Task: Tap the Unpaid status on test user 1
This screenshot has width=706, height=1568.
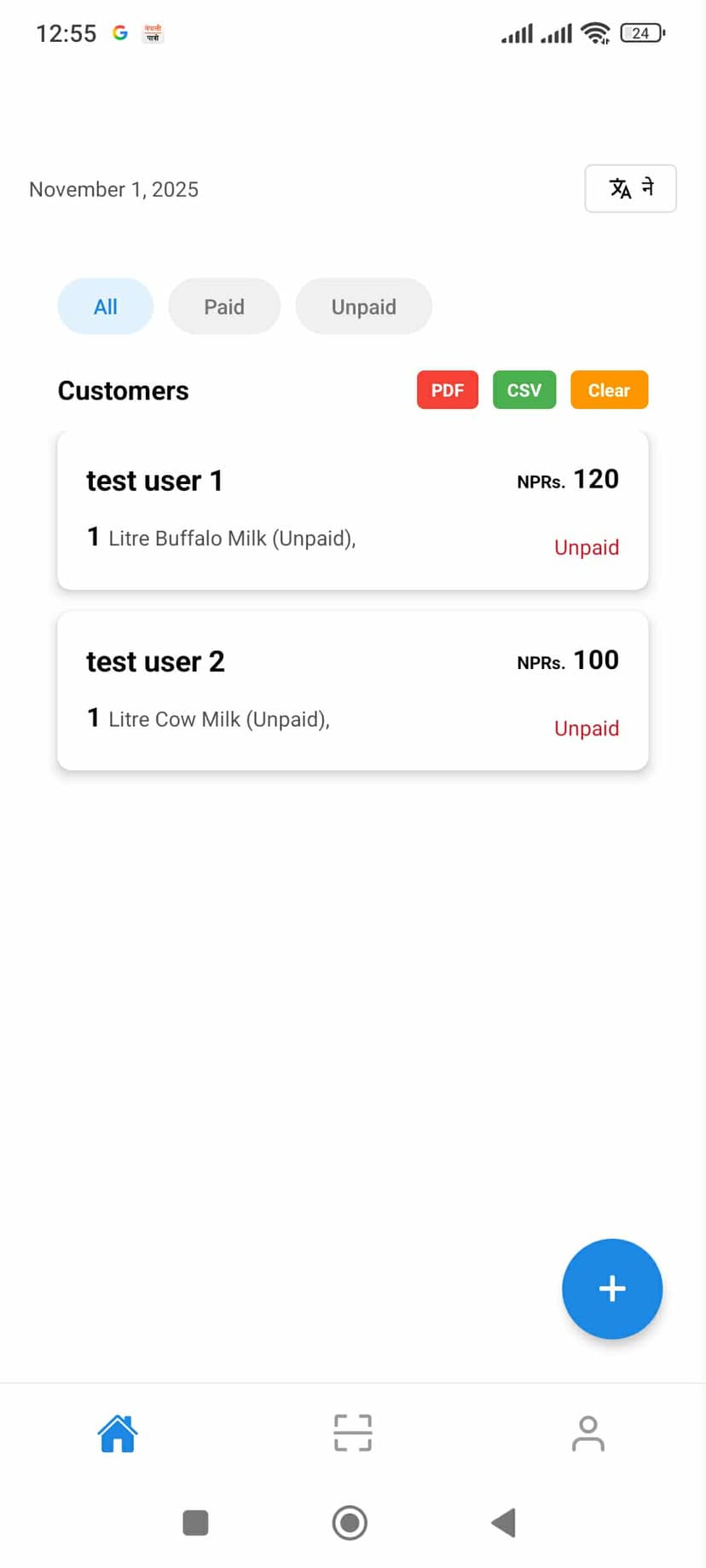Action: [x=587, y=547]
